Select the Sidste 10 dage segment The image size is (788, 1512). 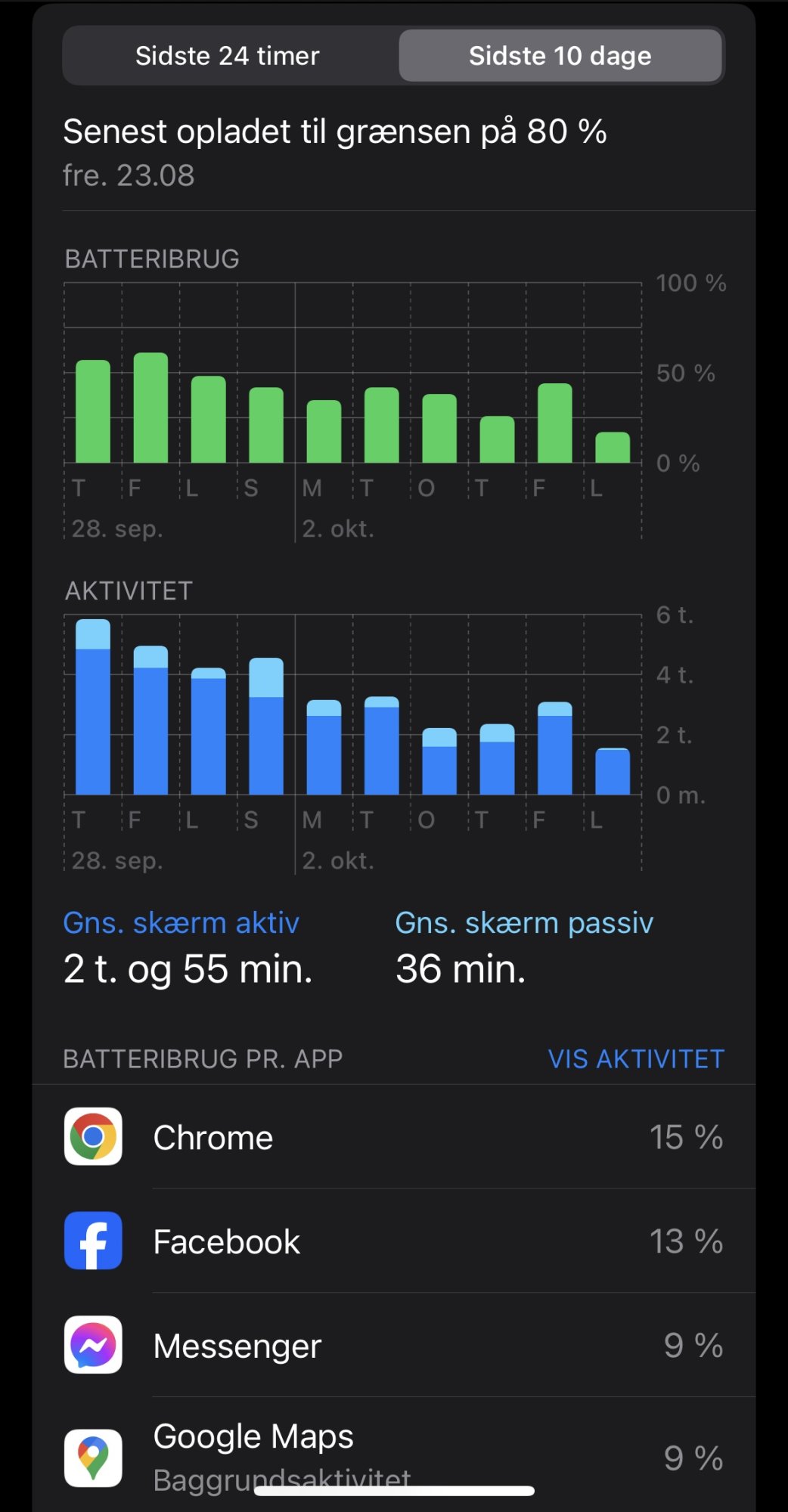[560, 56]
